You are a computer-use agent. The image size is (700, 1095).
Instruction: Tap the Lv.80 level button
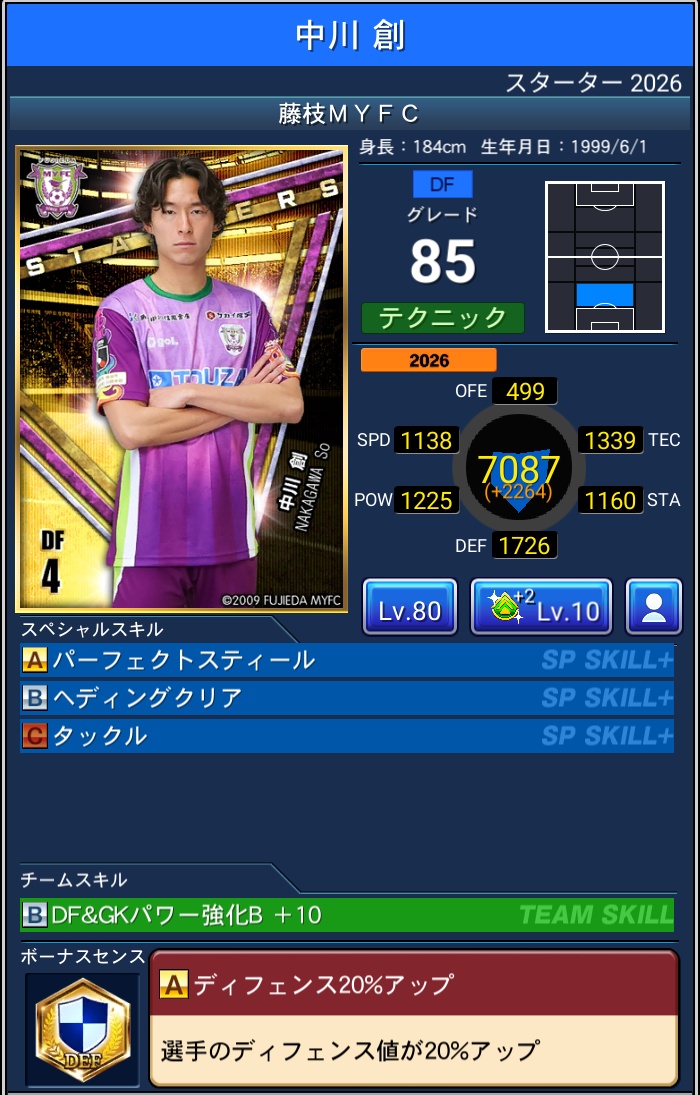(409, 607)
